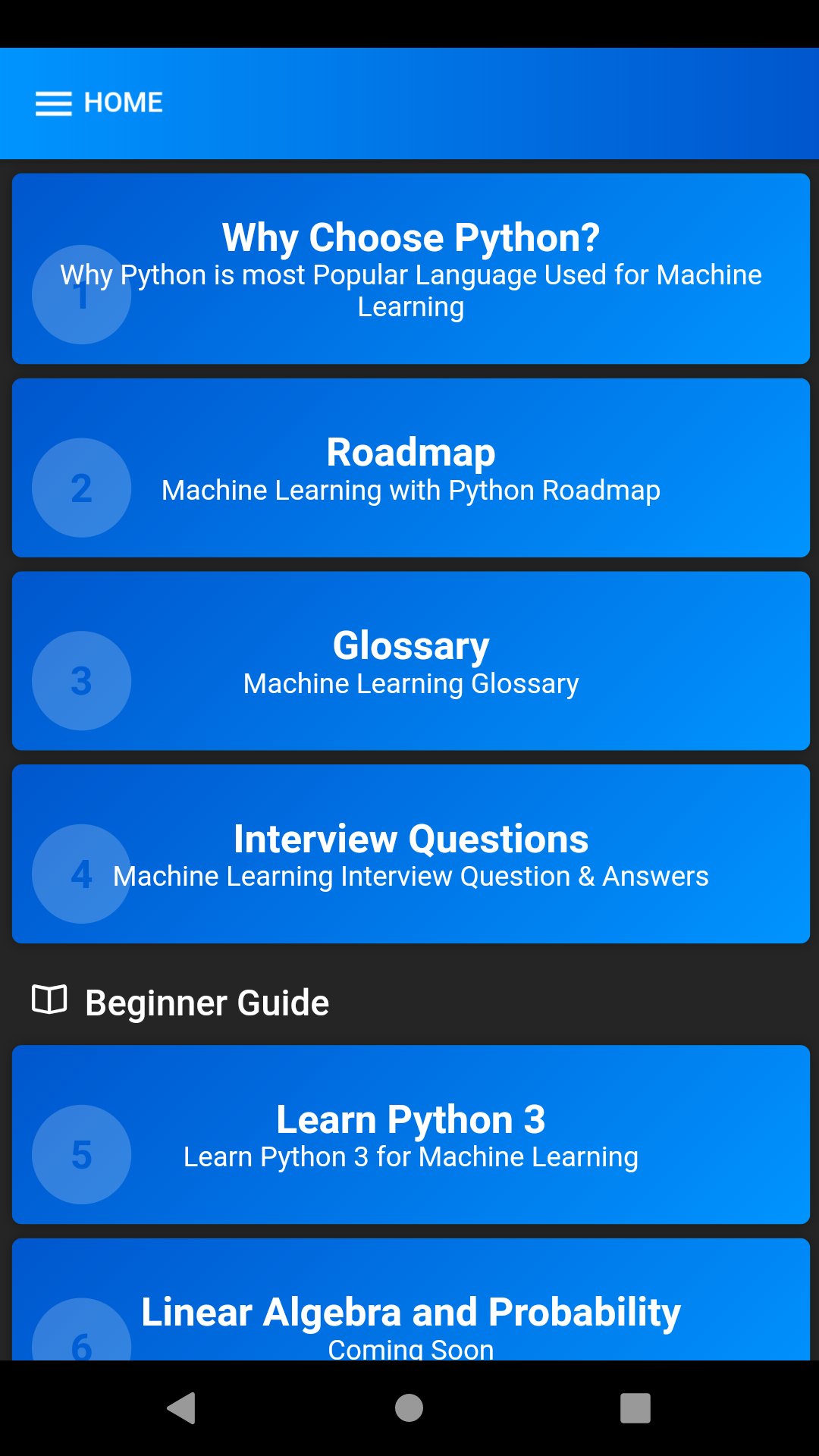This screenshot has height=1456, width=819.
Task: Select the Beginner Guide section header
Action: [206, 1002]
